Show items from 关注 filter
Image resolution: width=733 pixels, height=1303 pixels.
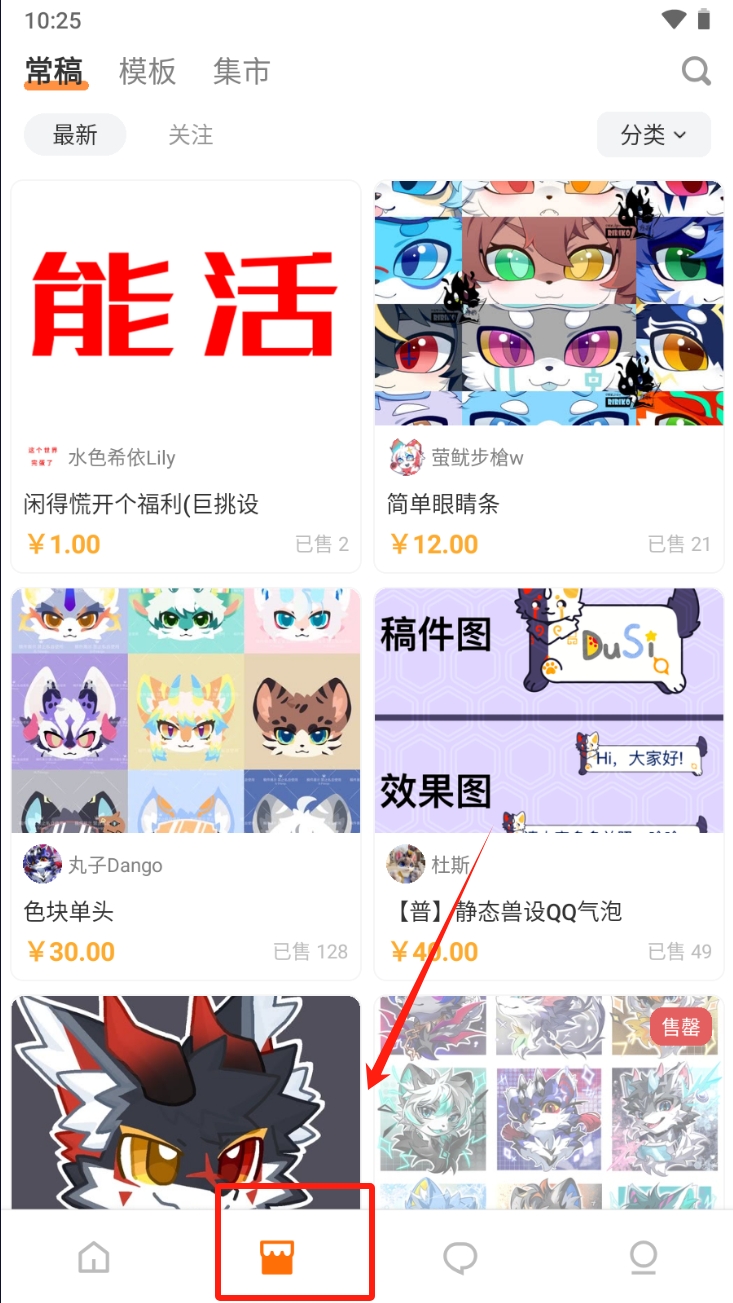pyautogui.click(x=190, y=135)
